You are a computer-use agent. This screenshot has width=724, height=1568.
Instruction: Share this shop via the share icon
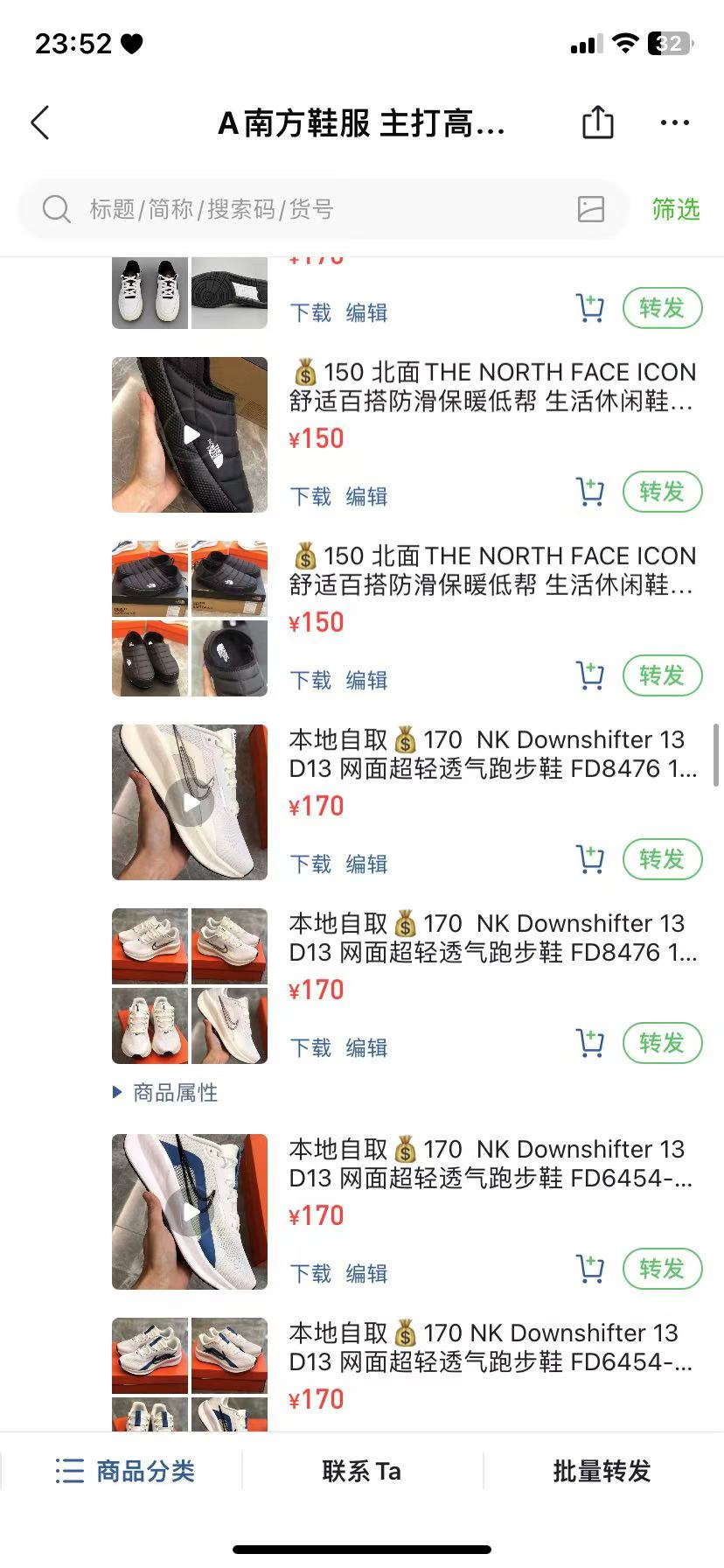point(598,122)
